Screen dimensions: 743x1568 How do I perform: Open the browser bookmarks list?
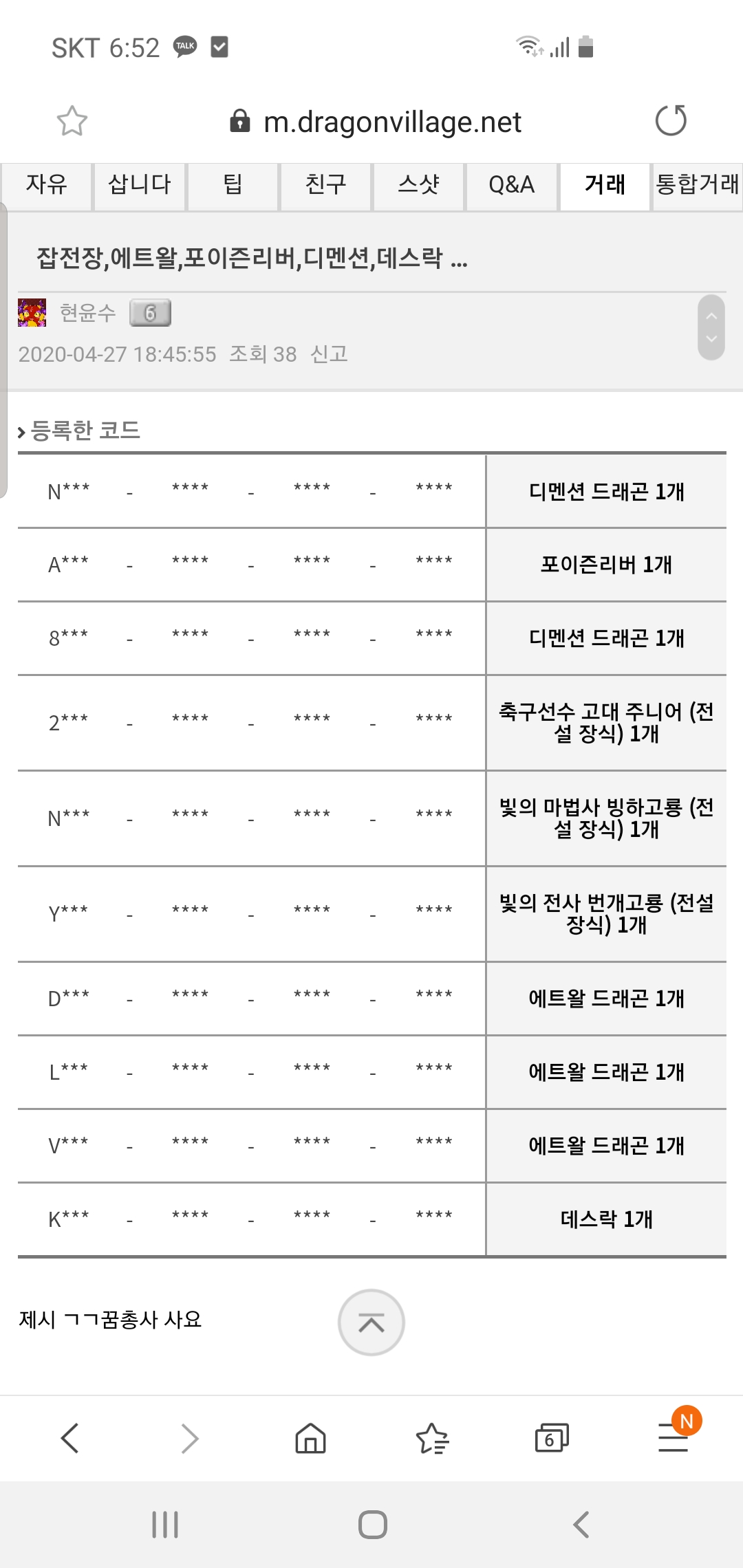tap(432, 1438)
